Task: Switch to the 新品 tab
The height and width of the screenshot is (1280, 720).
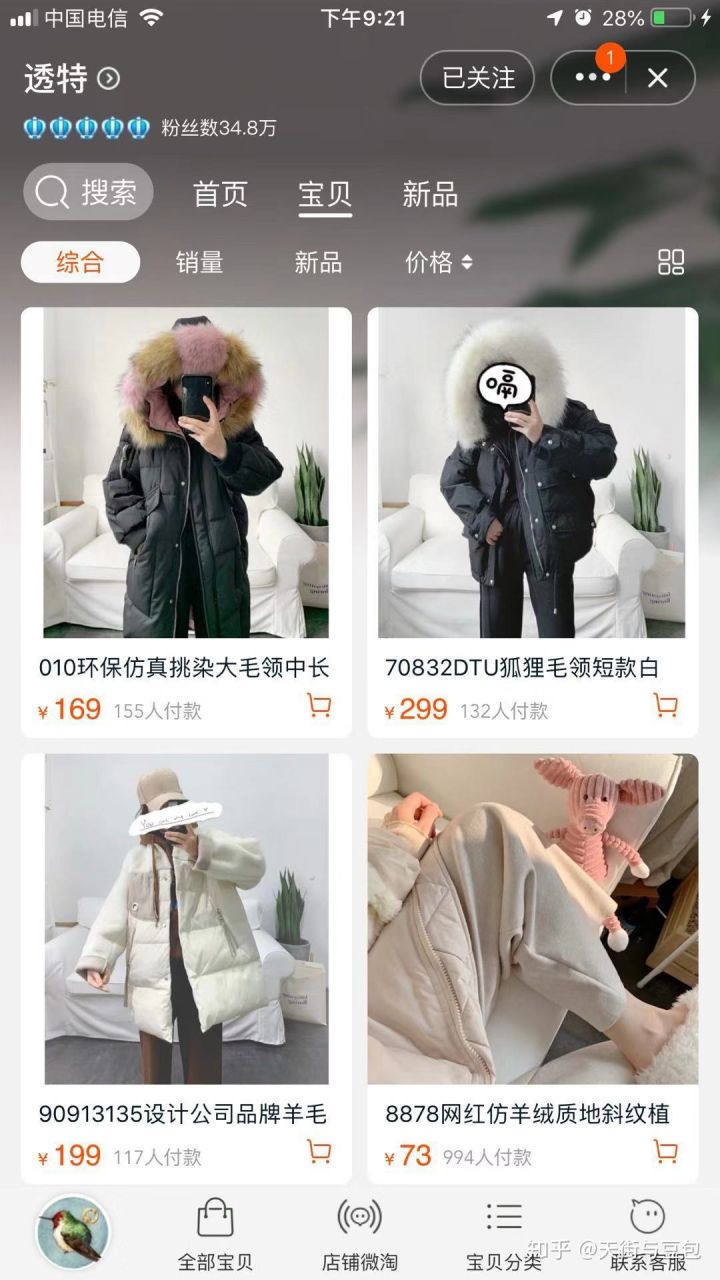Action: click(x=429, y=195)
